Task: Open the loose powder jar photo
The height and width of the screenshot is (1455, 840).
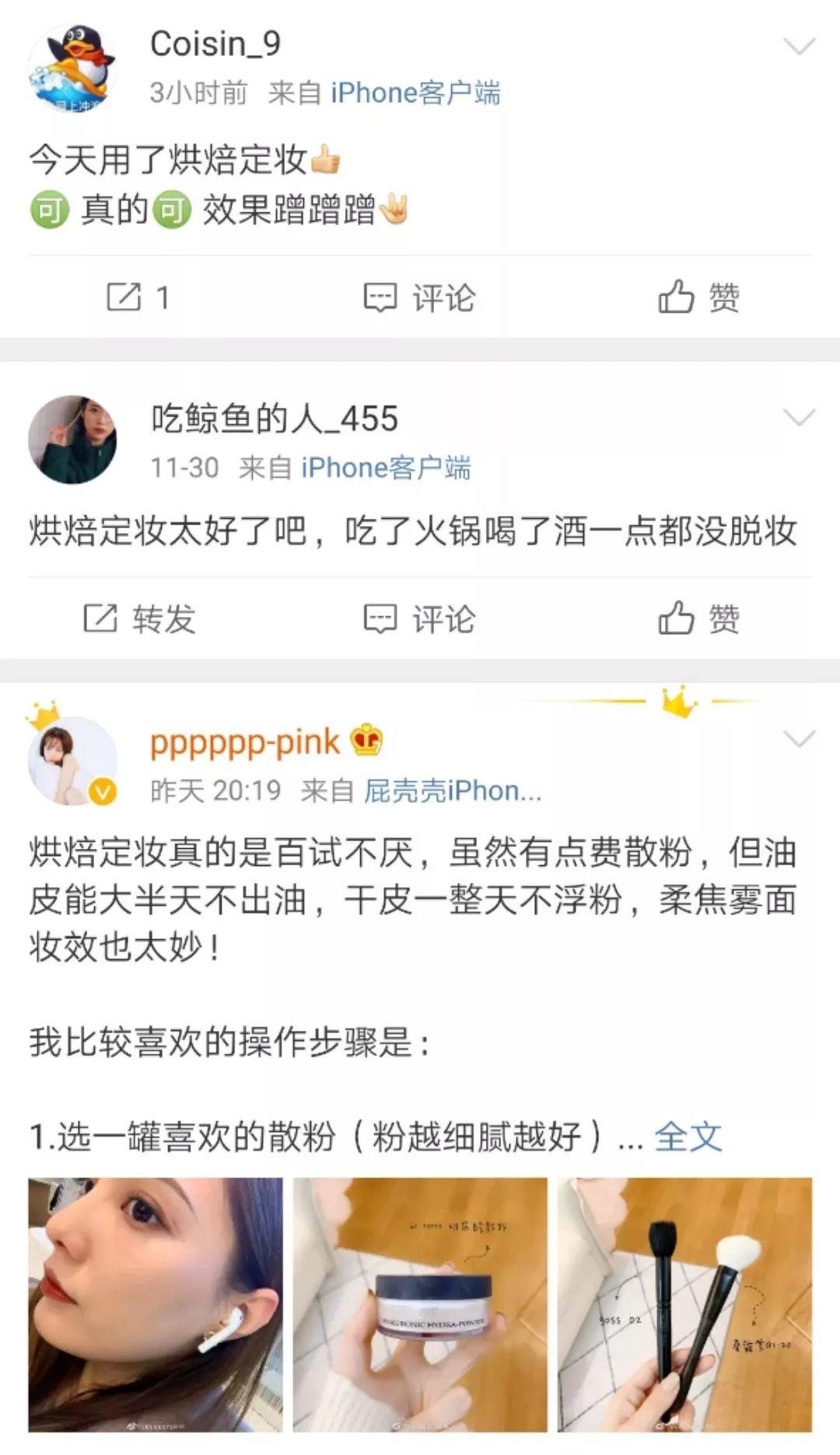Action: [x=420, y=1304]
